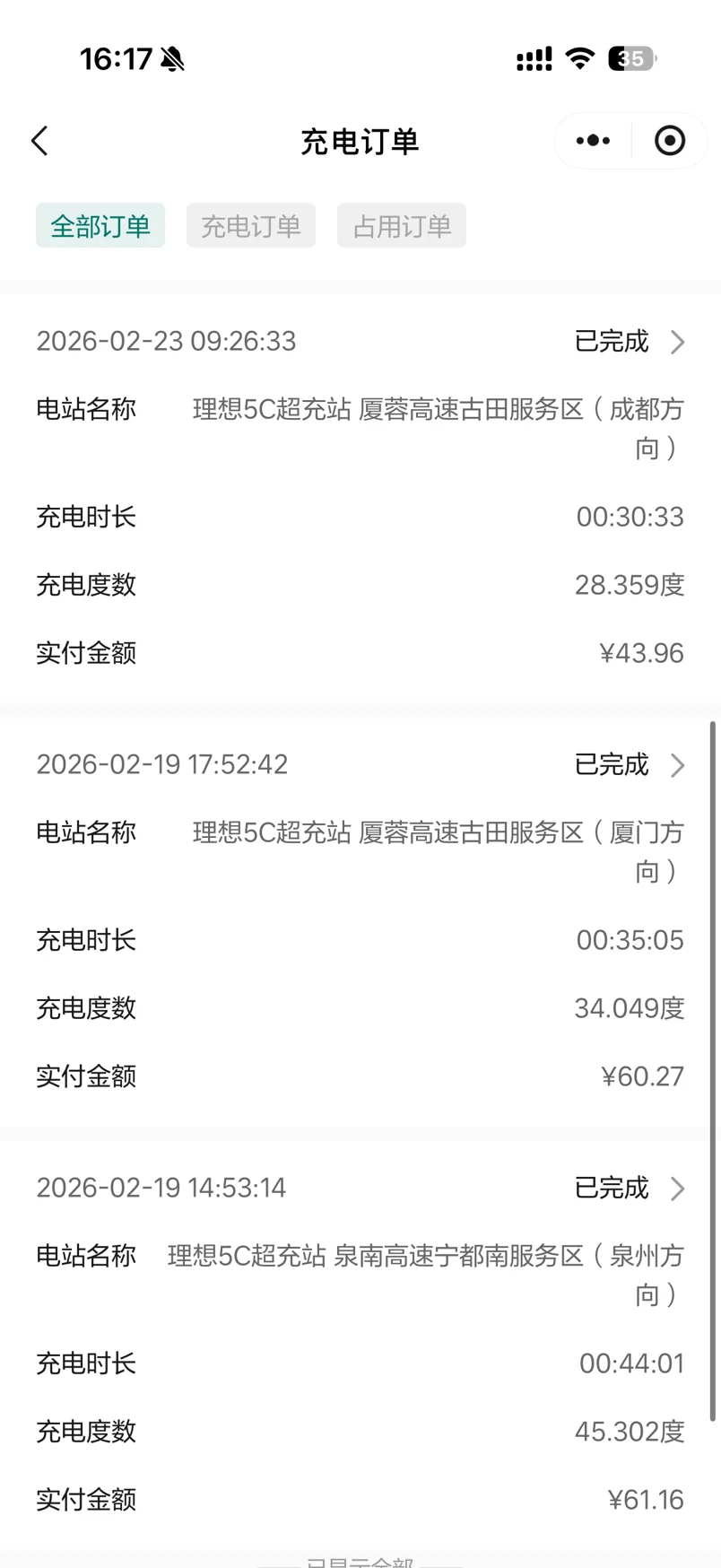Switch to the 占用订单 tab
Image resolution: width=721 pixels, height=1568 pixels.
click(402, 226)
